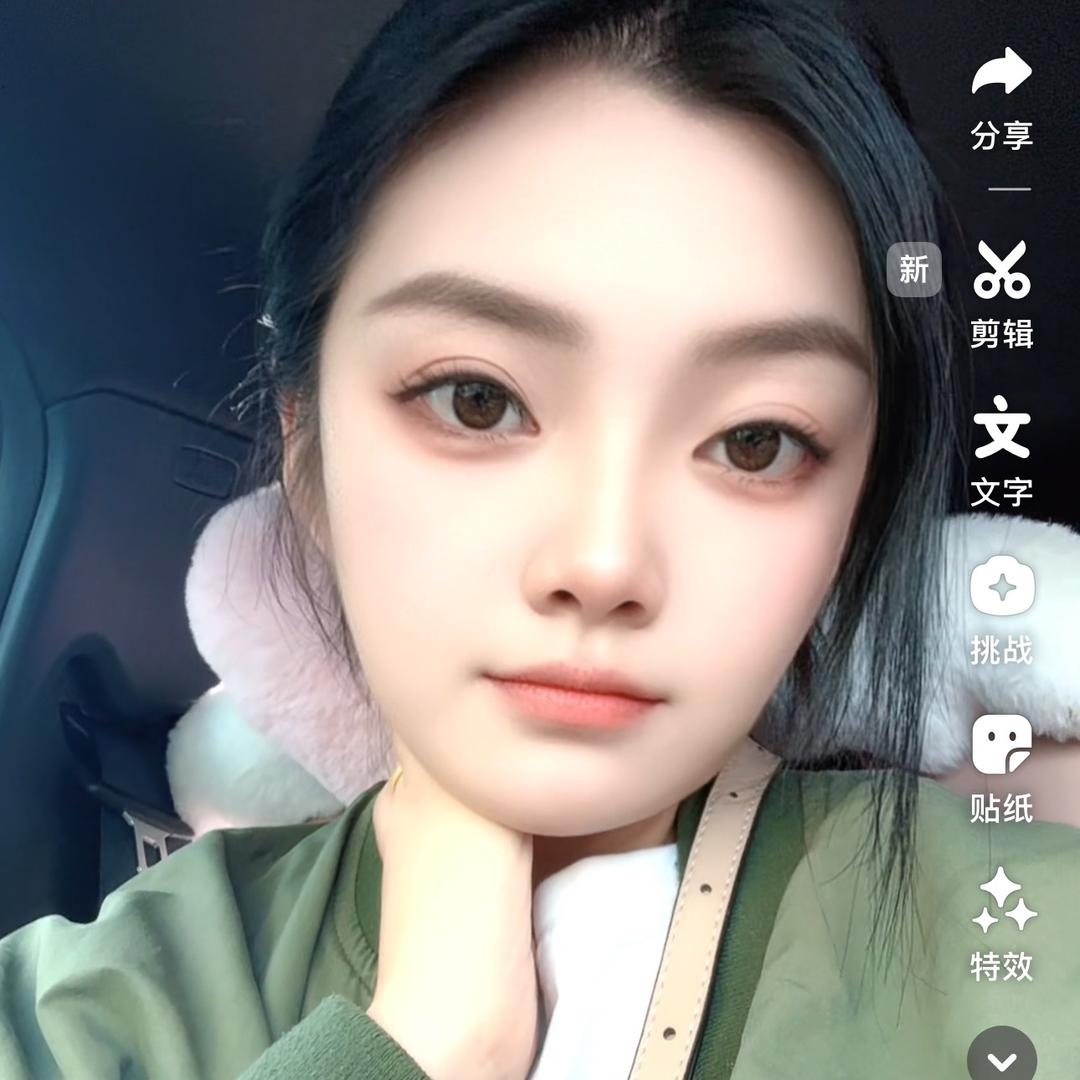Viewport: 1080px width, 1080px height.
Task: Expand more tools with the down chevron
Action: tap(1002, 1058)
